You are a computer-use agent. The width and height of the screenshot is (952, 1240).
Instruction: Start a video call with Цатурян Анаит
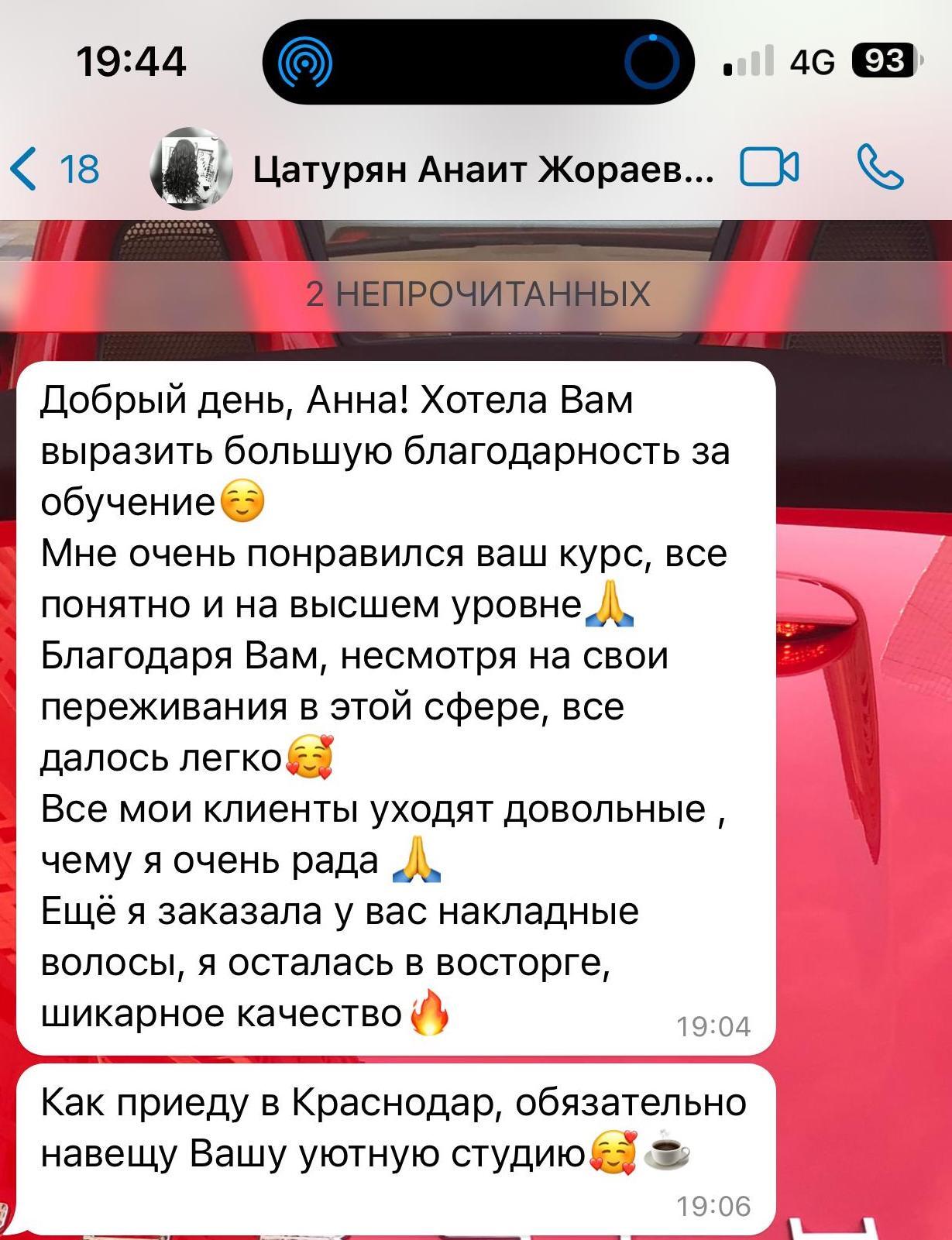[x=768, y=168]
